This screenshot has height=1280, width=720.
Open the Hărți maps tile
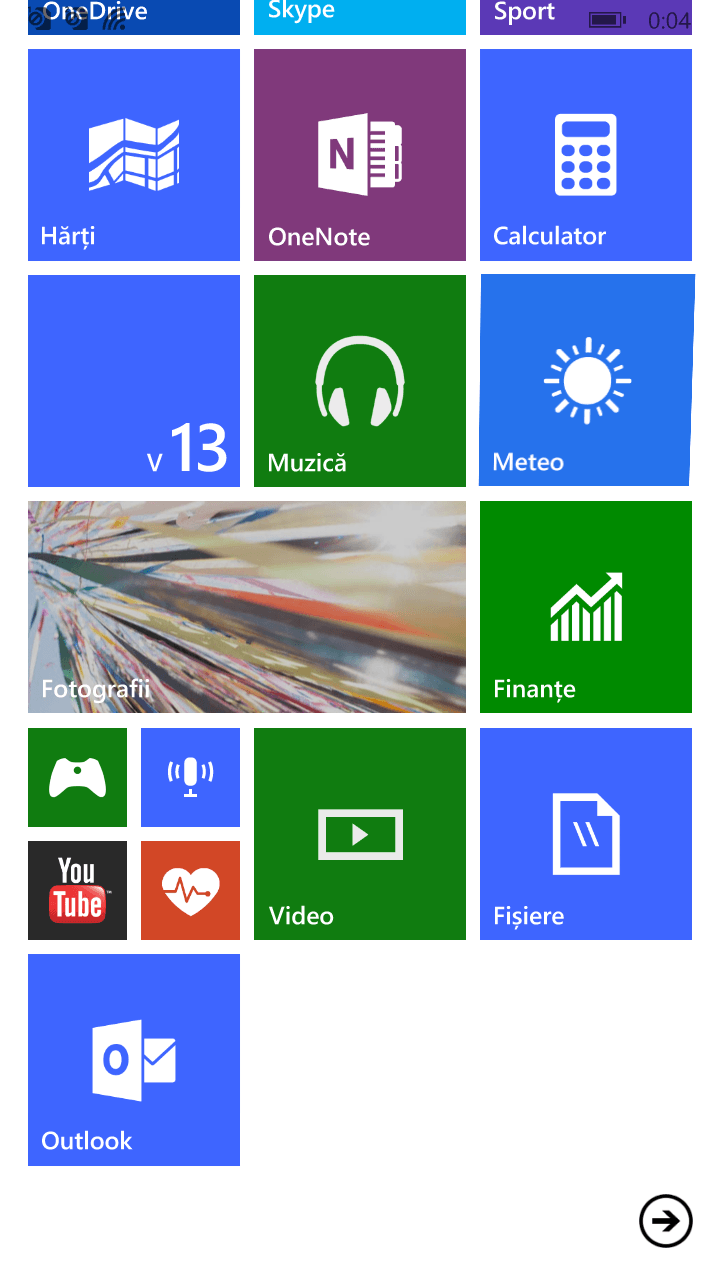click(134, 155)
